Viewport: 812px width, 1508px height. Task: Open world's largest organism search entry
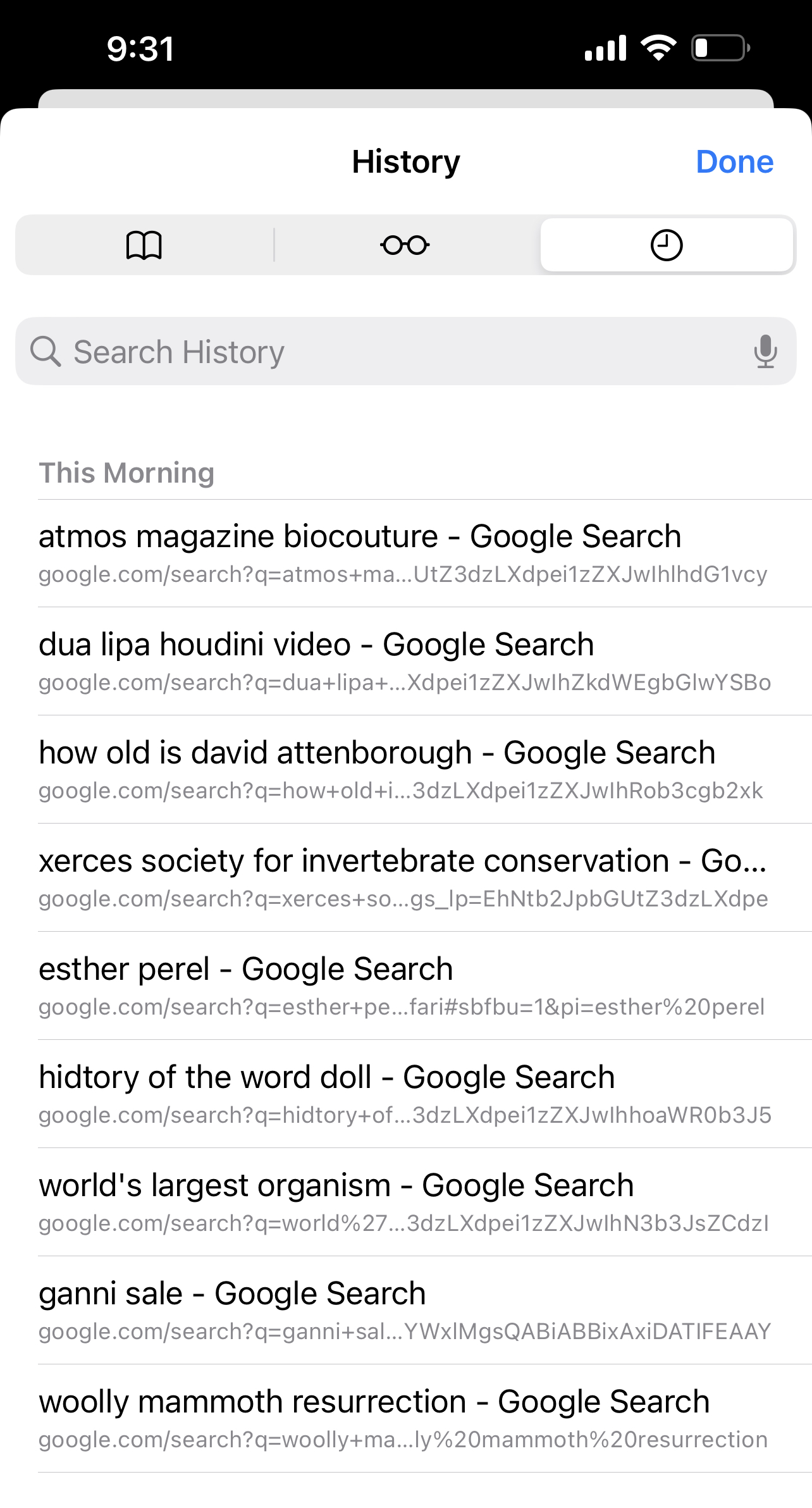coord(425,1202)
